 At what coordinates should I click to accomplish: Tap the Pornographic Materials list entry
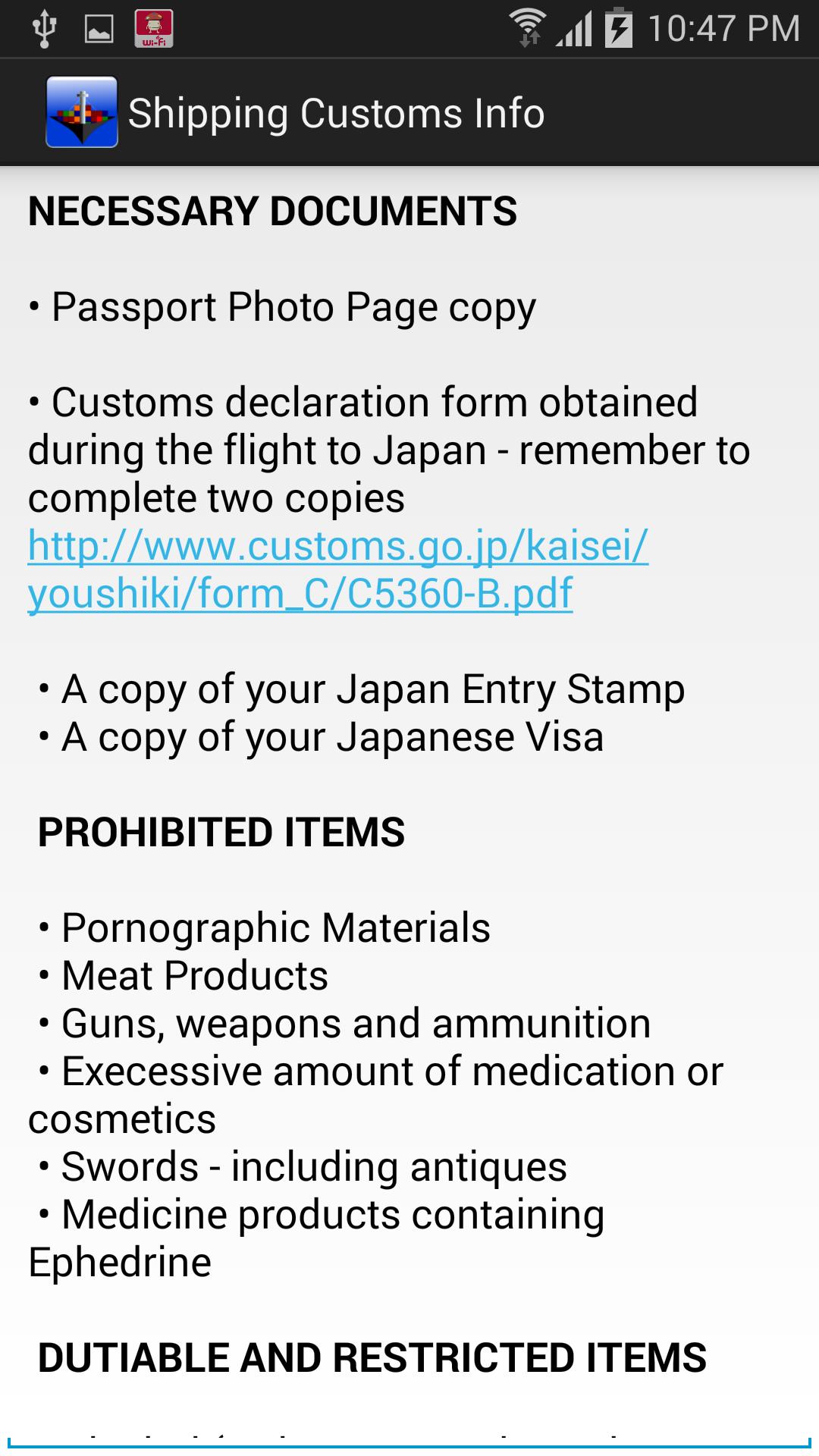(262, 927)
